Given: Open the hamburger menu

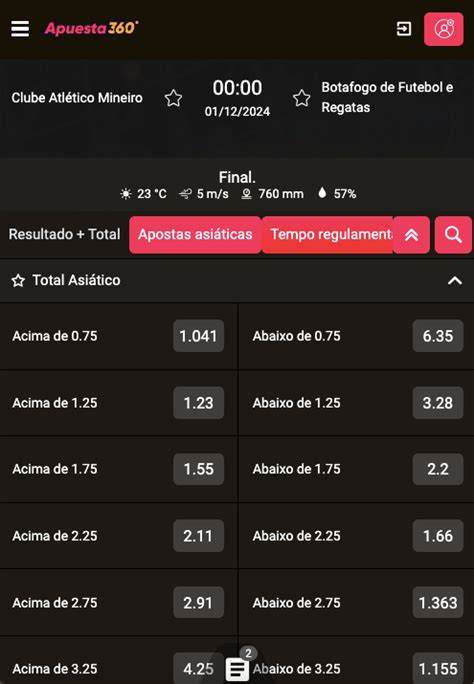Looking at the screenshot, I should click(x=20, y=29).
